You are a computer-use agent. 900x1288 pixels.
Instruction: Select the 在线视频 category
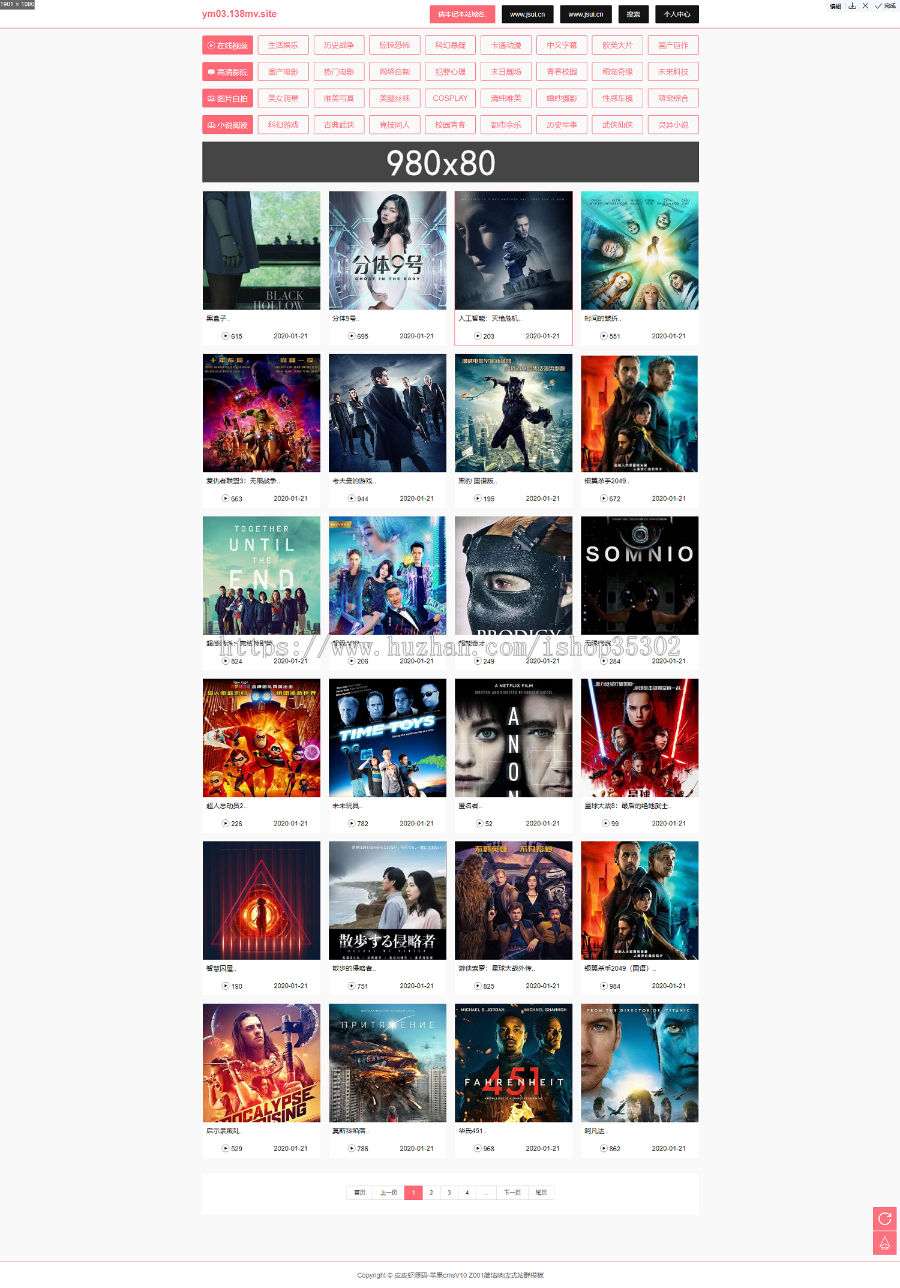point(227,45)
